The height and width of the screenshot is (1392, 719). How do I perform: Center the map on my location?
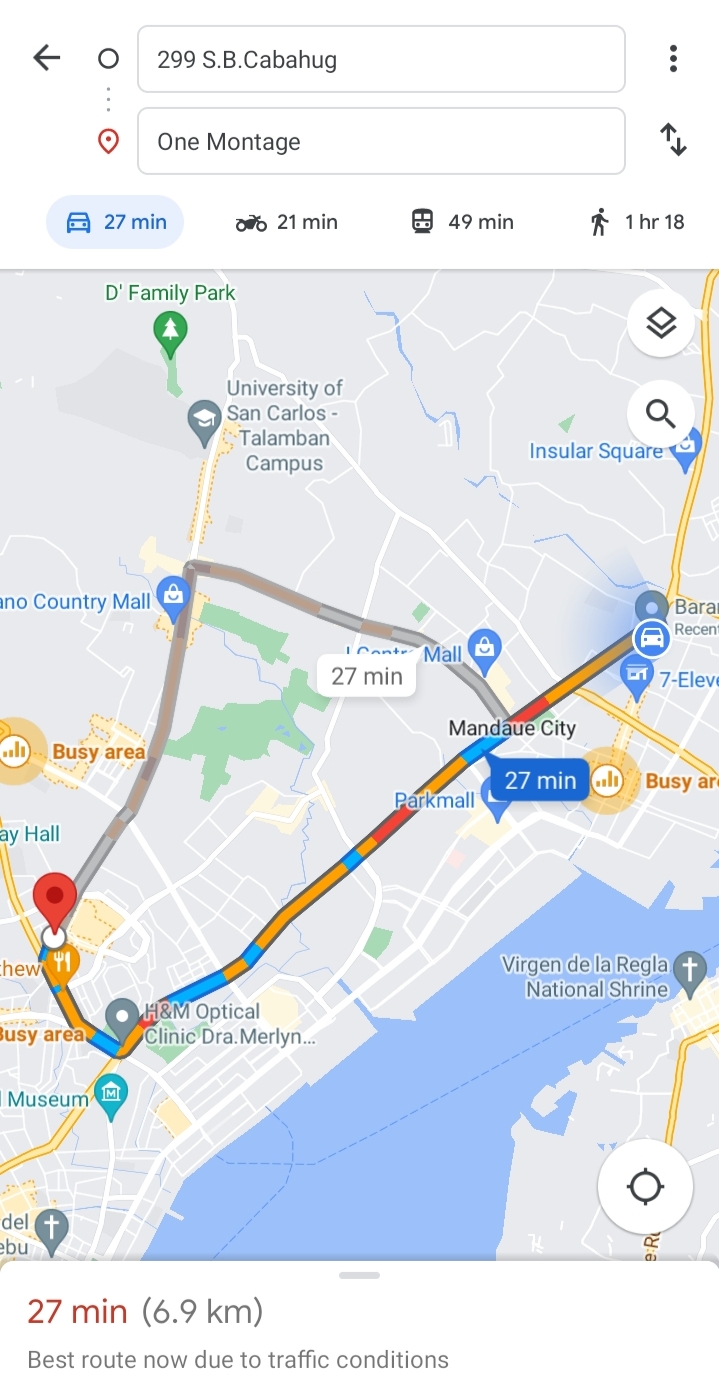[645, 1187]
